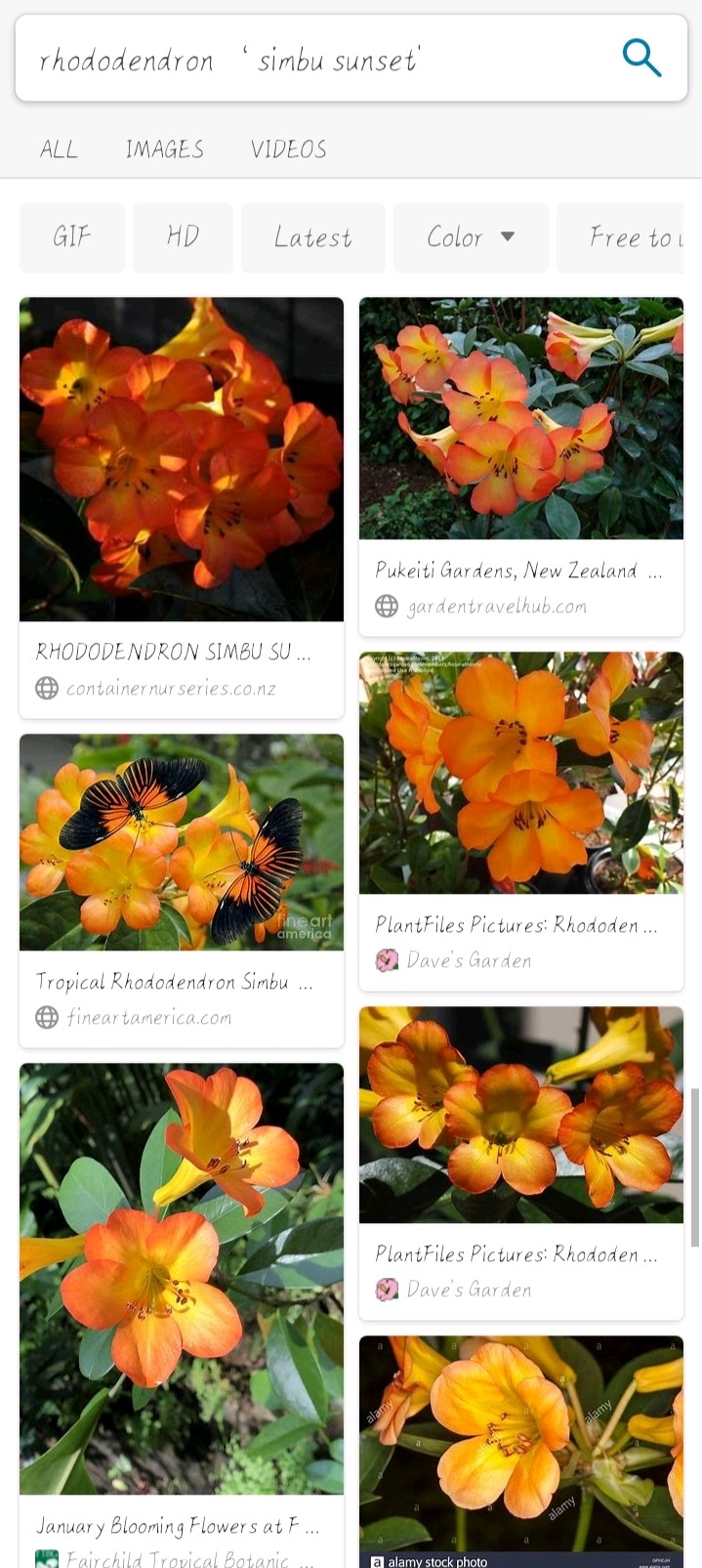This screenshot has width=702, height=1568.
Task: Expand the Color filter dropdown
Action: [x=470, y=237]
